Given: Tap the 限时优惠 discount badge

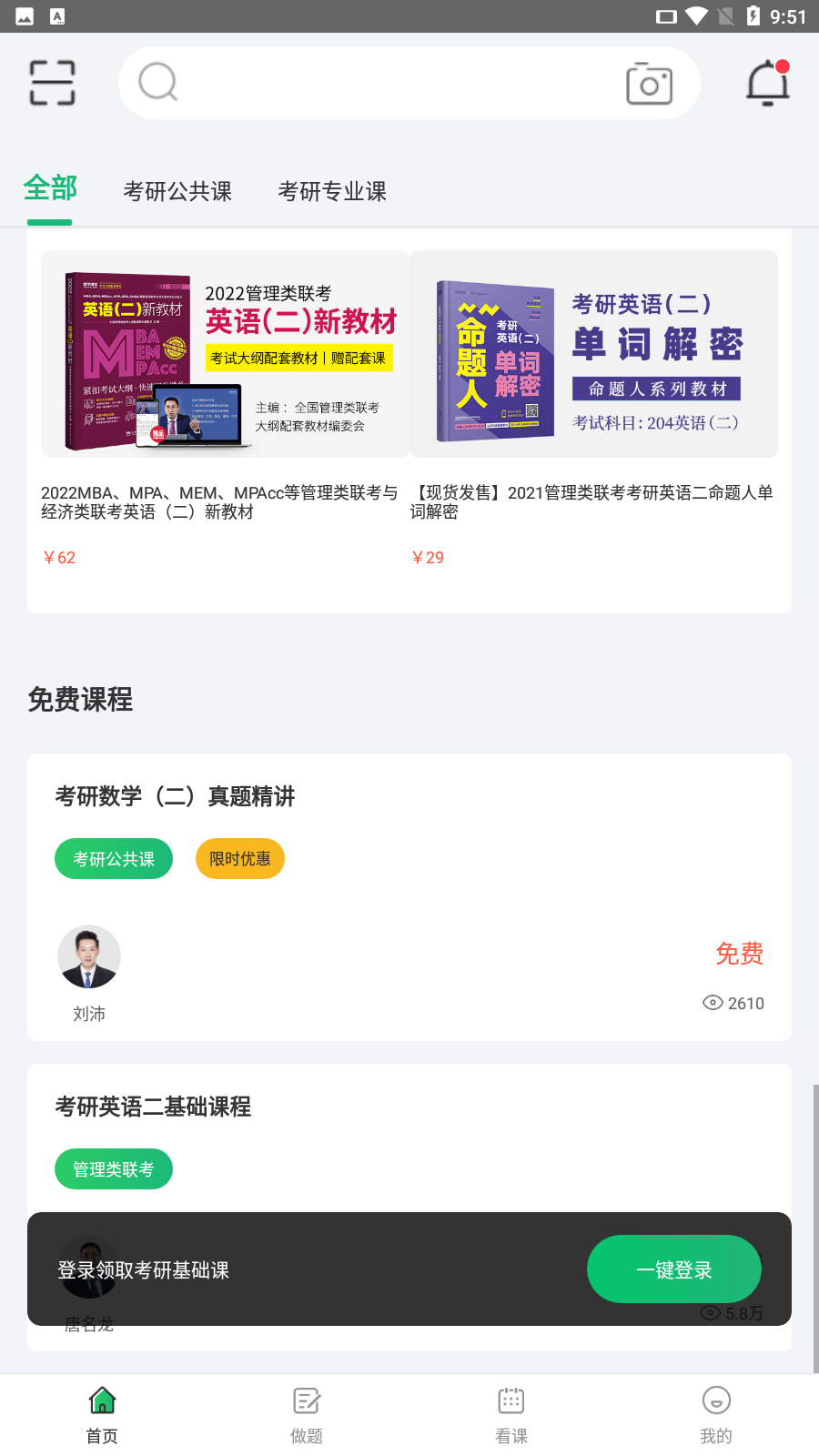Looking at the screenshot, I should pyautogui.click(x=239, y=858).
